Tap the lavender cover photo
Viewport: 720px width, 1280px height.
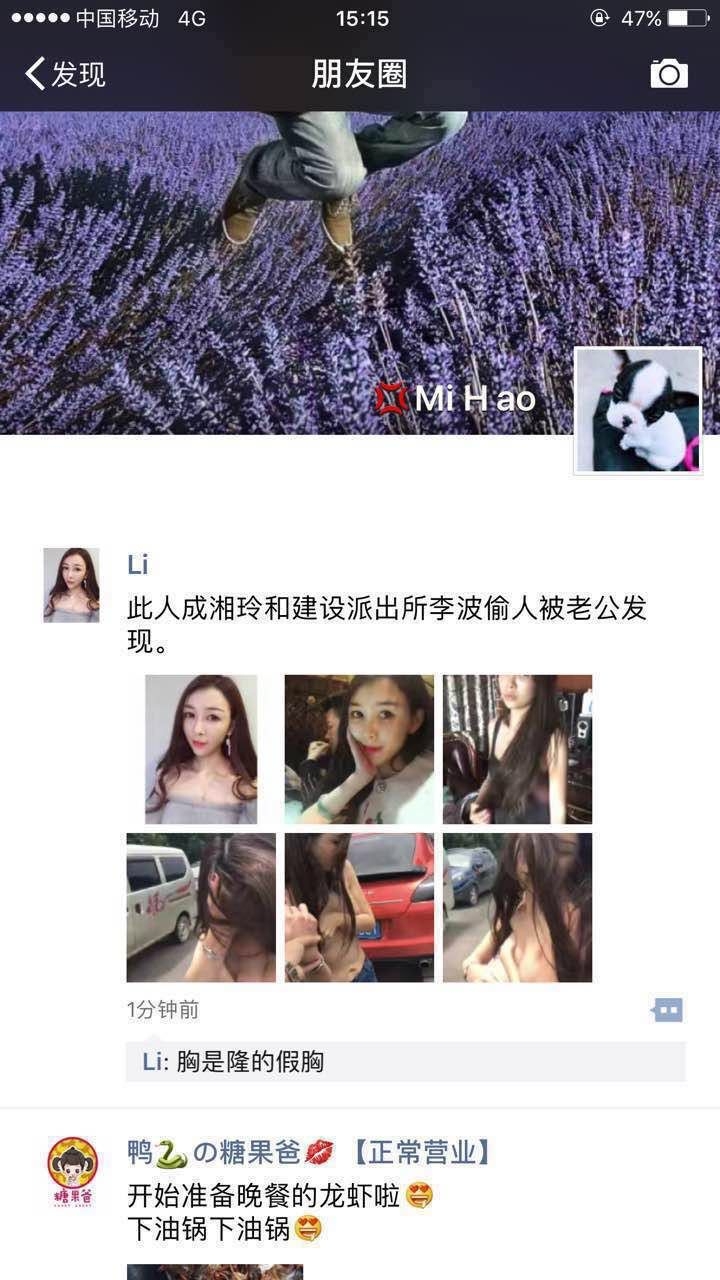300,270
